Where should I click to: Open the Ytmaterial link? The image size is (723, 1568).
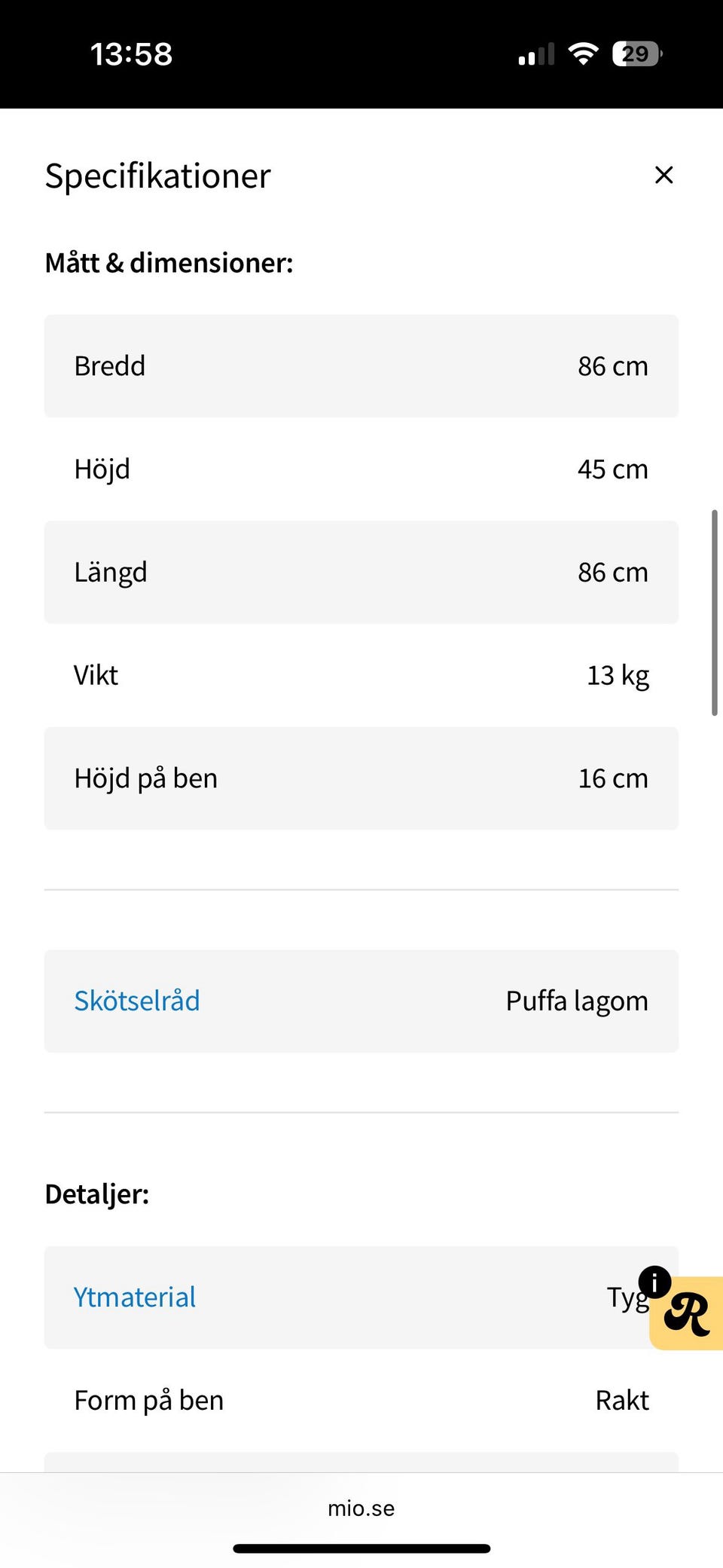[135, 1297]
